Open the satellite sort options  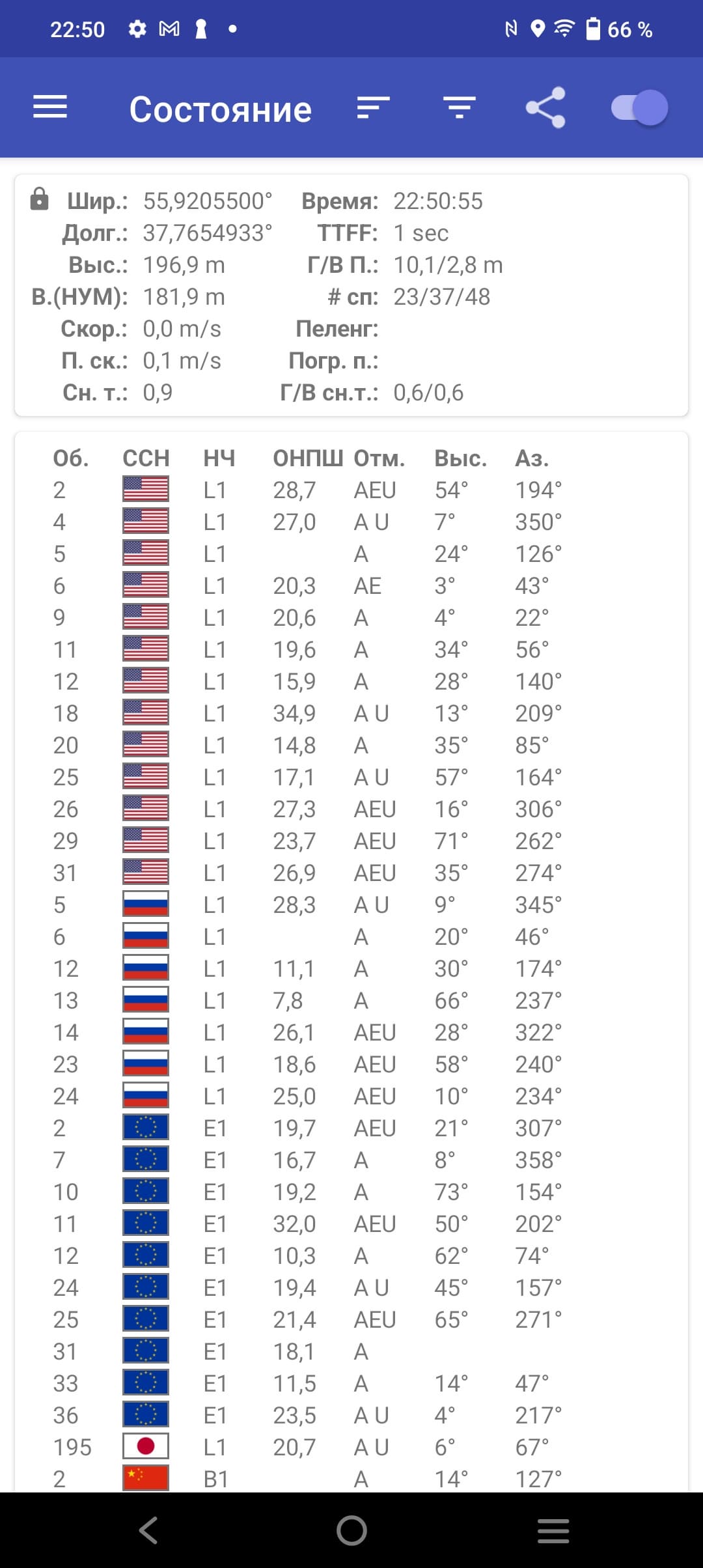click(373, 107)
